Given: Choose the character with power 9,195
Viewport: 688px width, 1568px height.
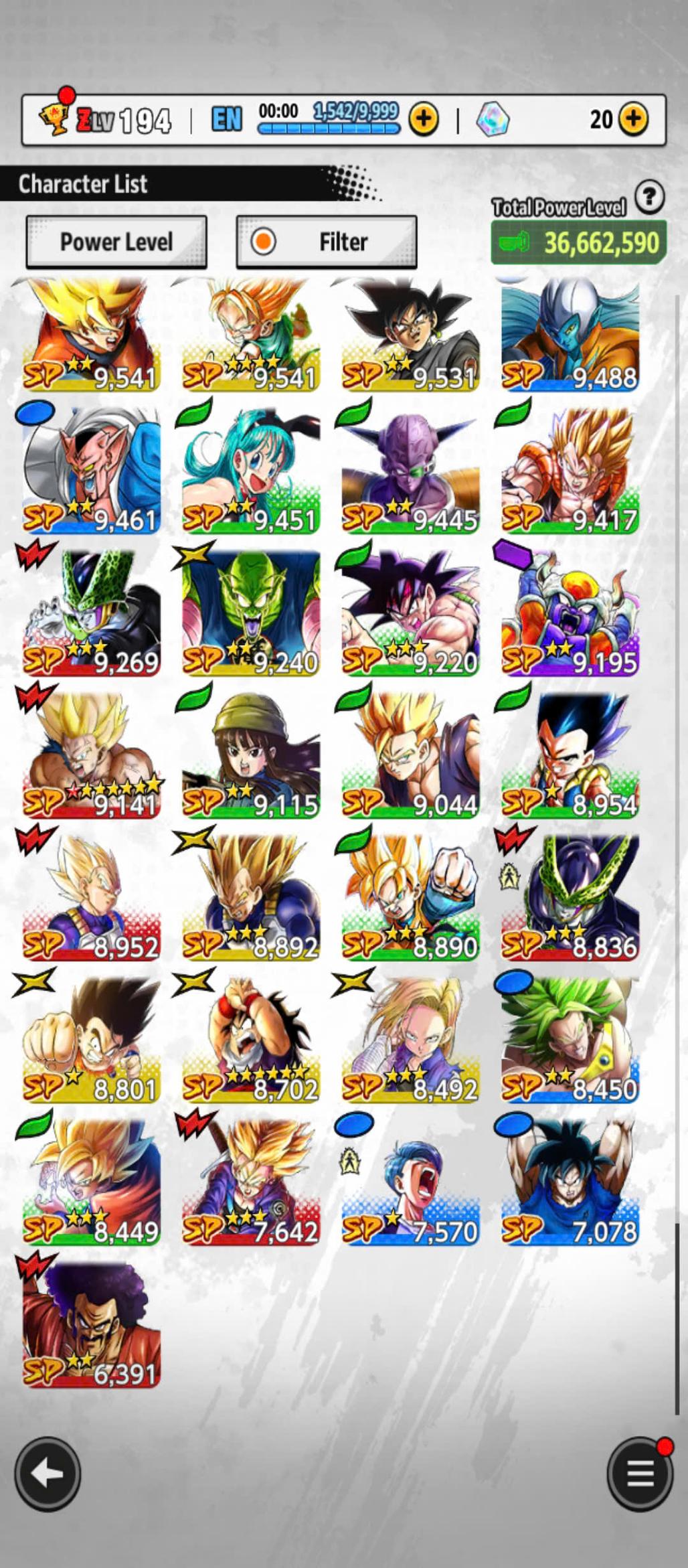Looking at the screenshot, I should coord(570,613).
